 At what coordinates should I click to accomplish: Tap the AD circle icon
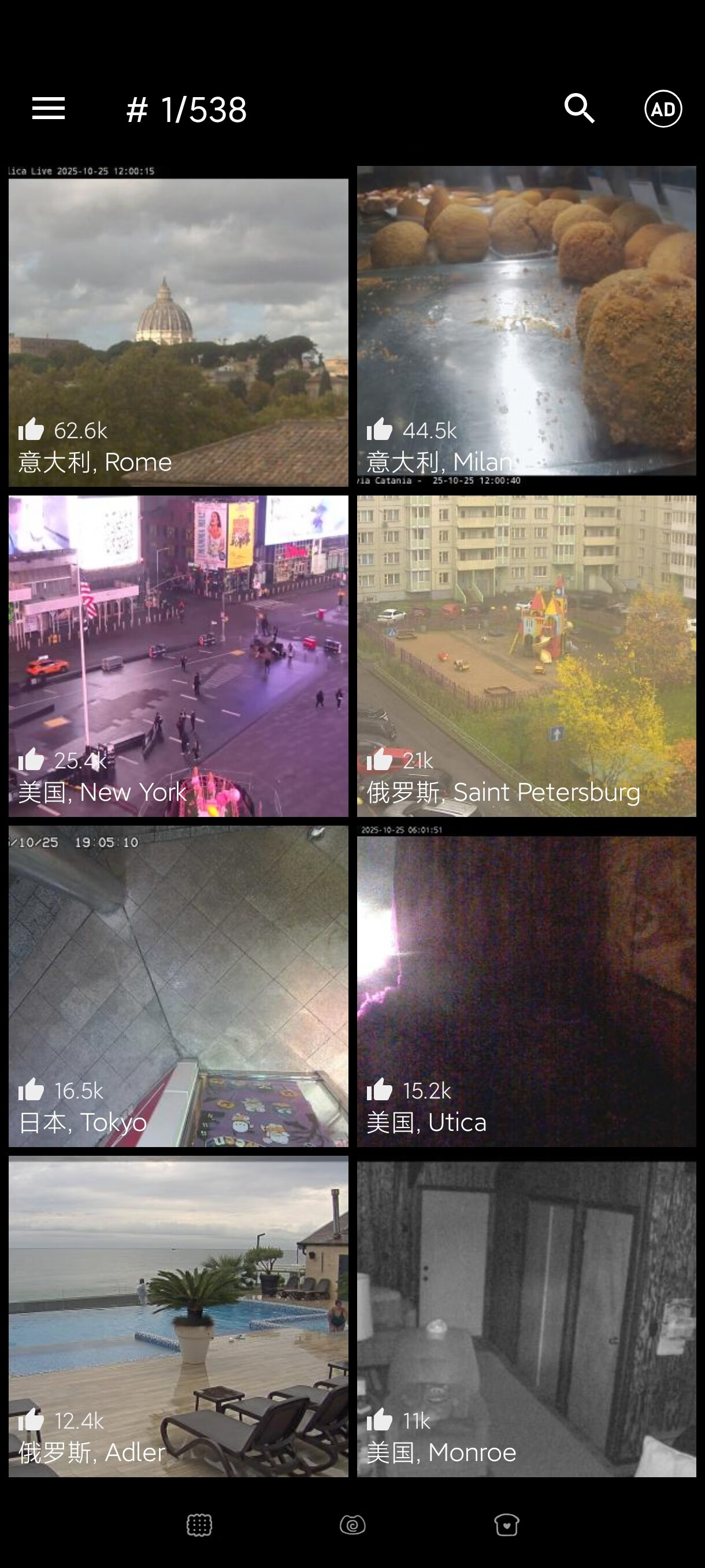(662, 109)
